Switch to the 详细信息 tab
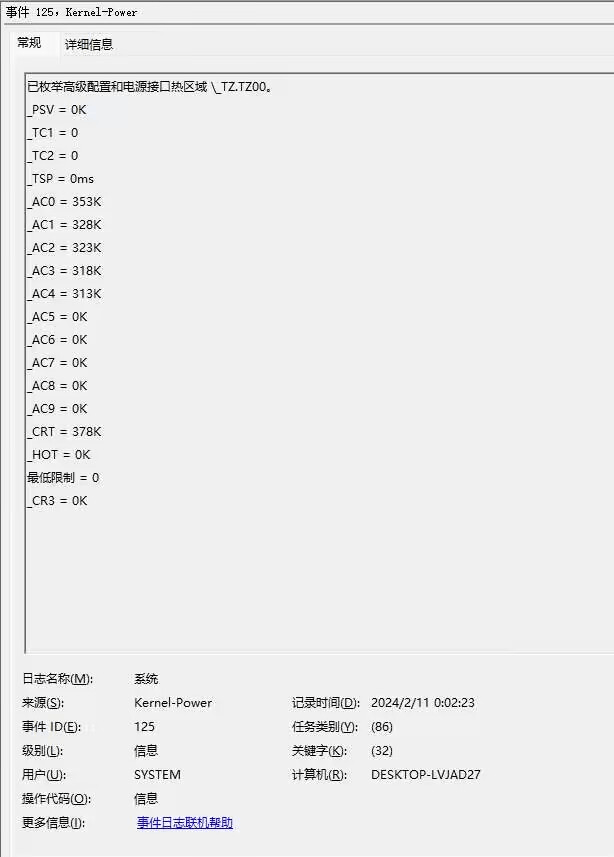This screenshot has height=857, width=614. point(89,45)
